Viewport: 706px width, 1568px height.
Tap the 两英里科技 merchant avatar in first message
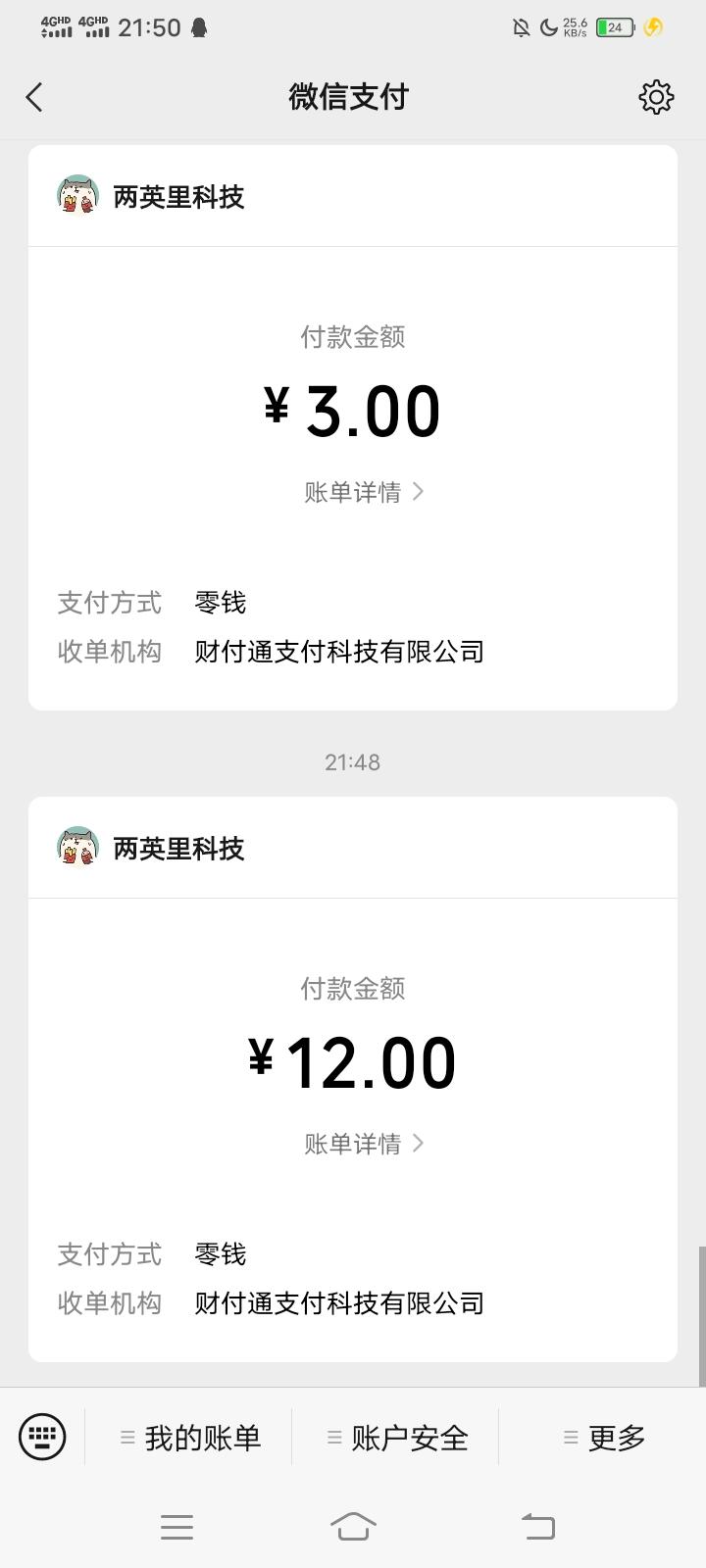pos(76,196)
